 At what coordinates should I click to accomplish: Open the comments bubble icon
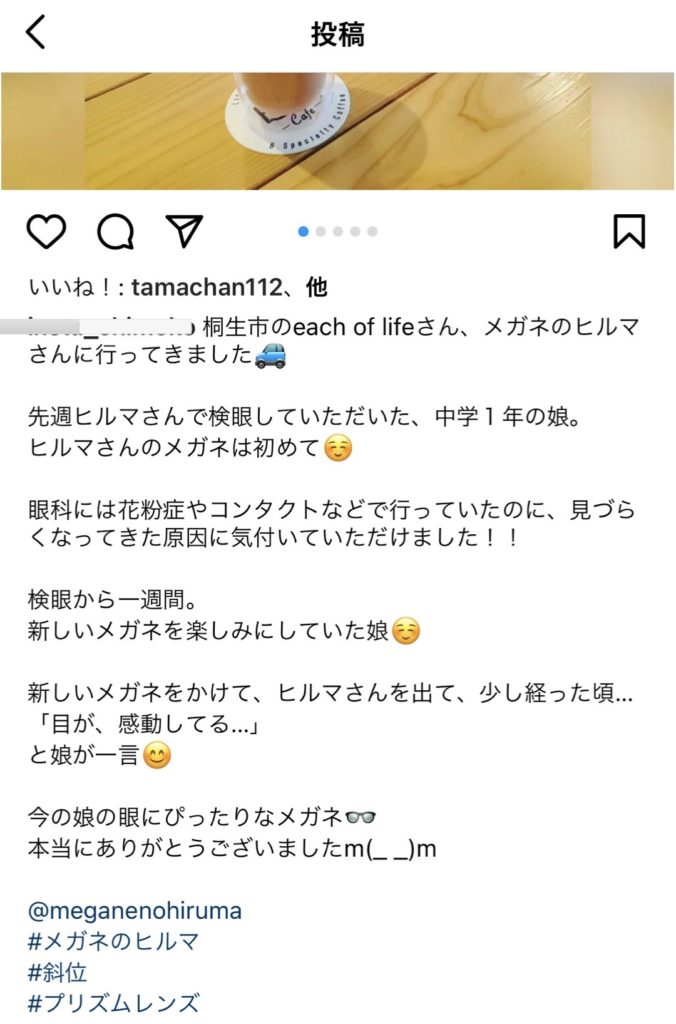click(115, 232)
